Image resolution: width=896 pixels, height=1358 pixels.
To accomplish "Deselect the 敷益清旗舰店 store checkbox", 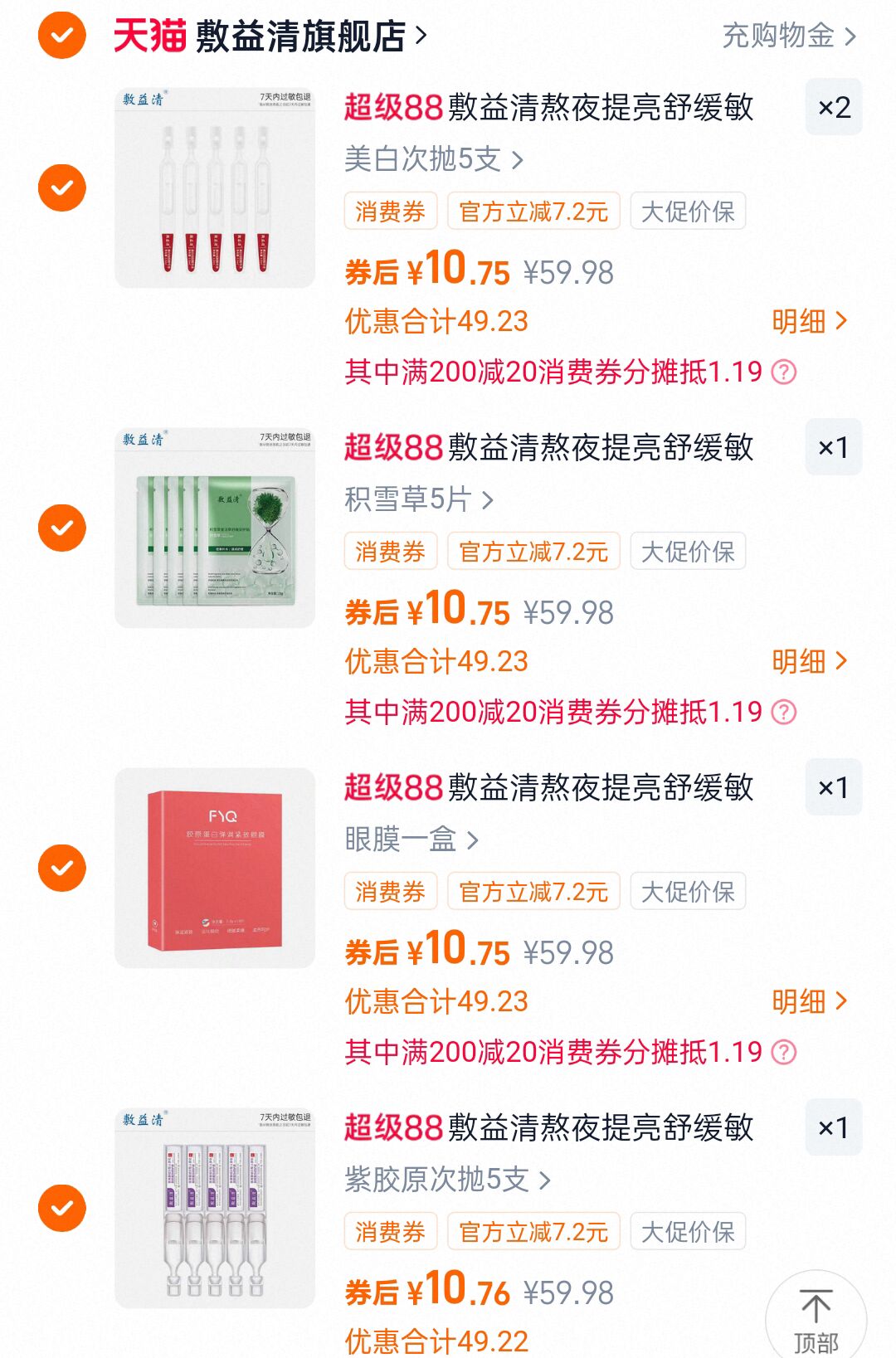I will pyautogui.click(x=61, y=37).
